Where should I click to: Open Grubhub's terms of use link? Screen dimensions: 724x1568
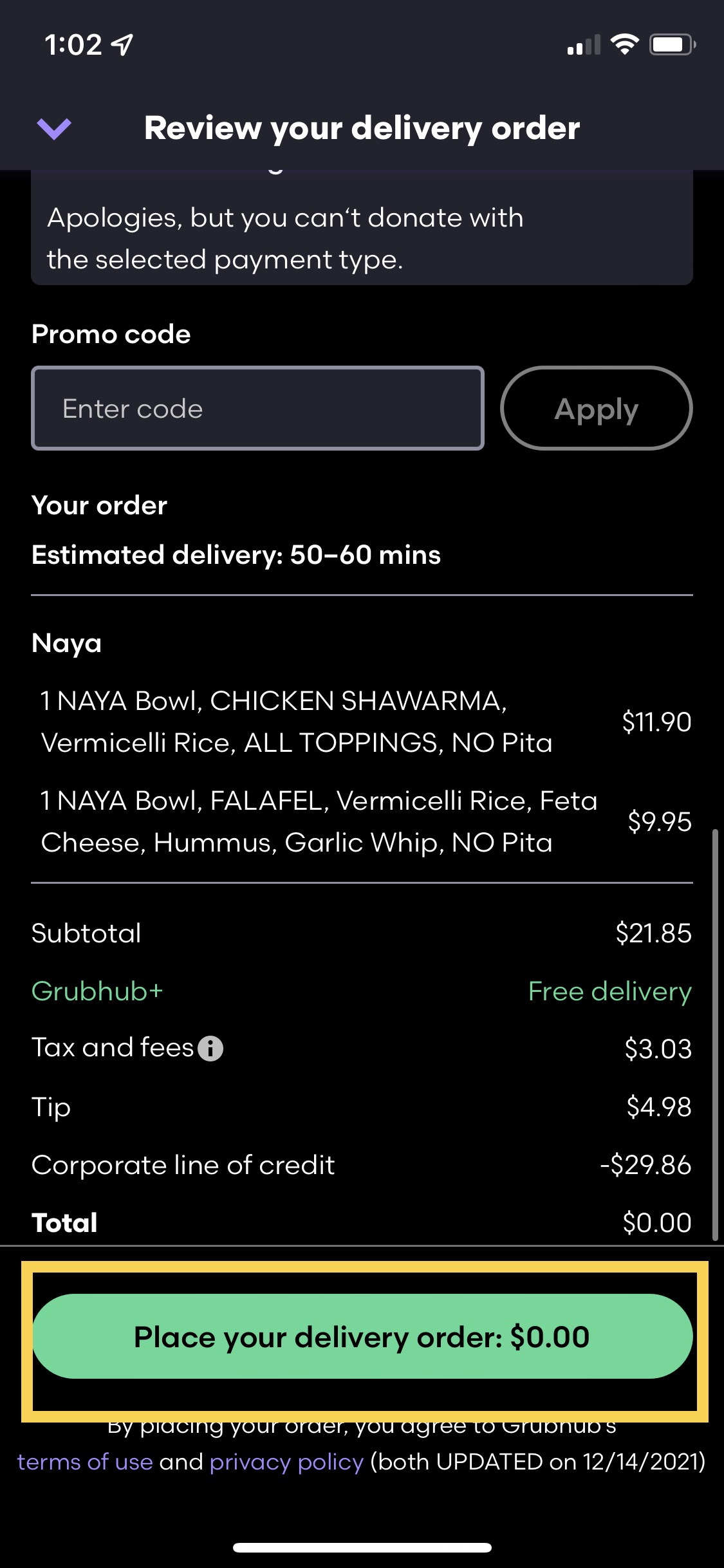point(85,1462)
